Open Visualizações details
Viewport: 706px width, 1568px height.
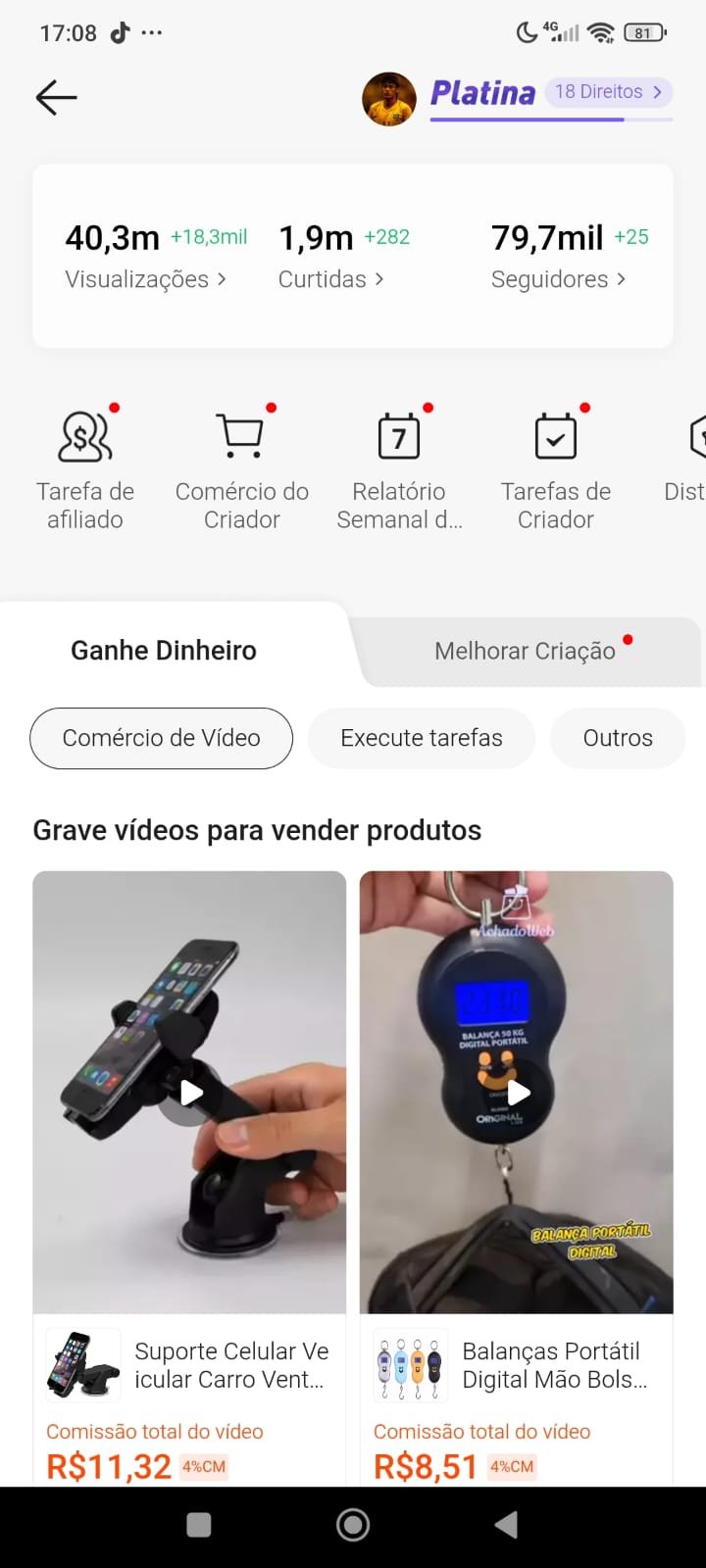[146, 279]
